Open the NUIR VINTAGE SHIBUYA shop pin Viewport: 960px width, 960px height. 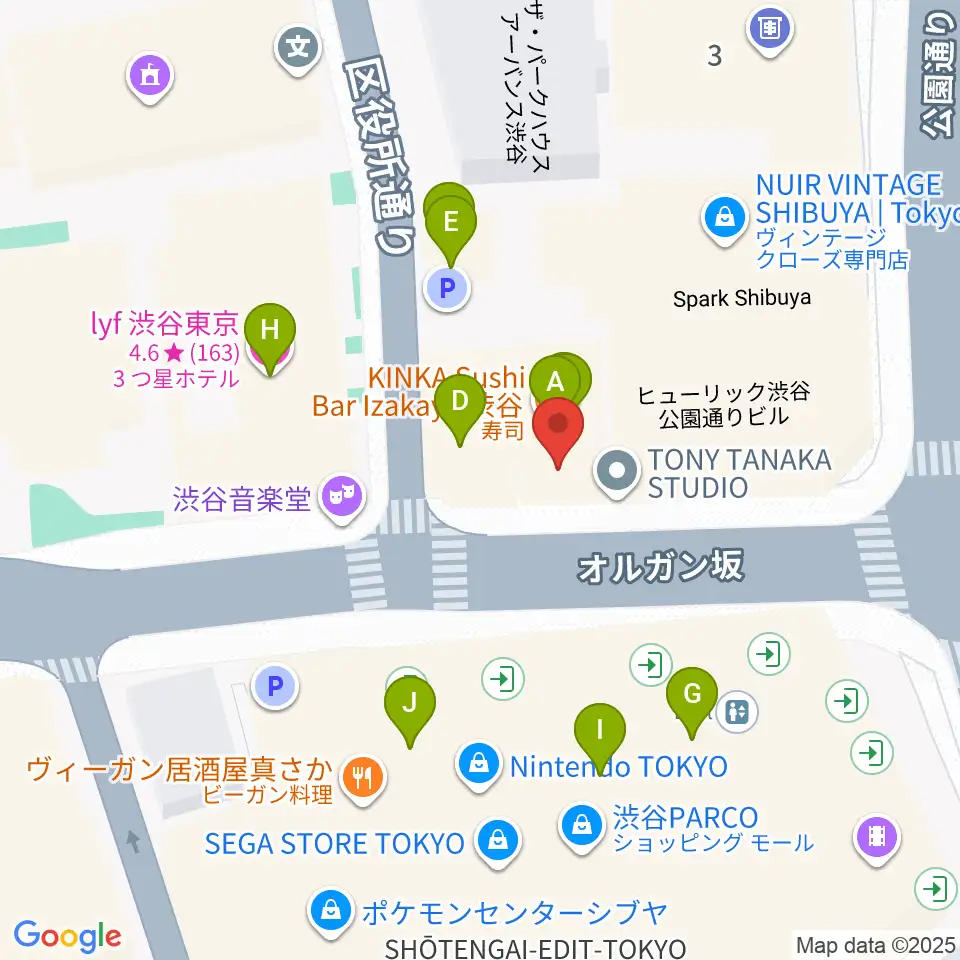coord(725,220)
